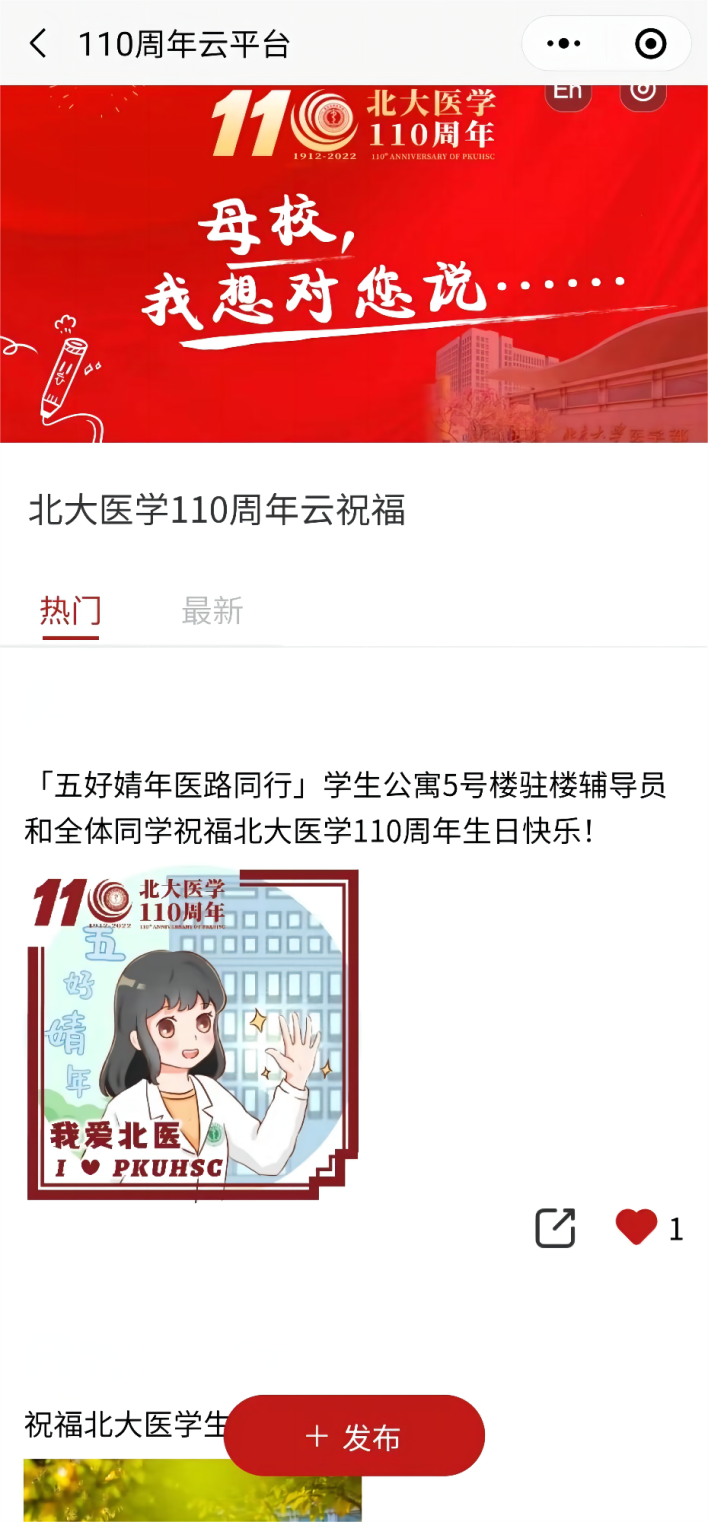The image size is (708, 1522).
Task: Switch to the 最新 tab
Action: (x=212, y=611)
